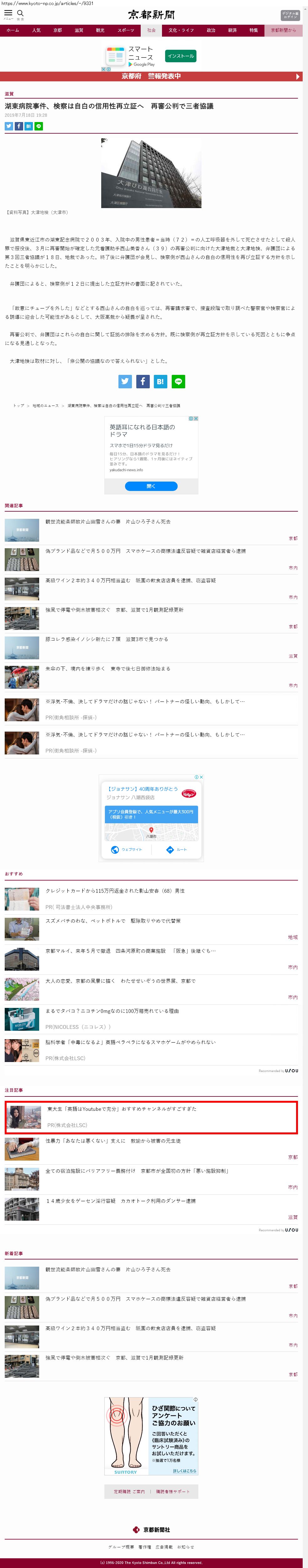Tap the デジタル版ログイン button
308x1568 pixels.
(290, 15)
